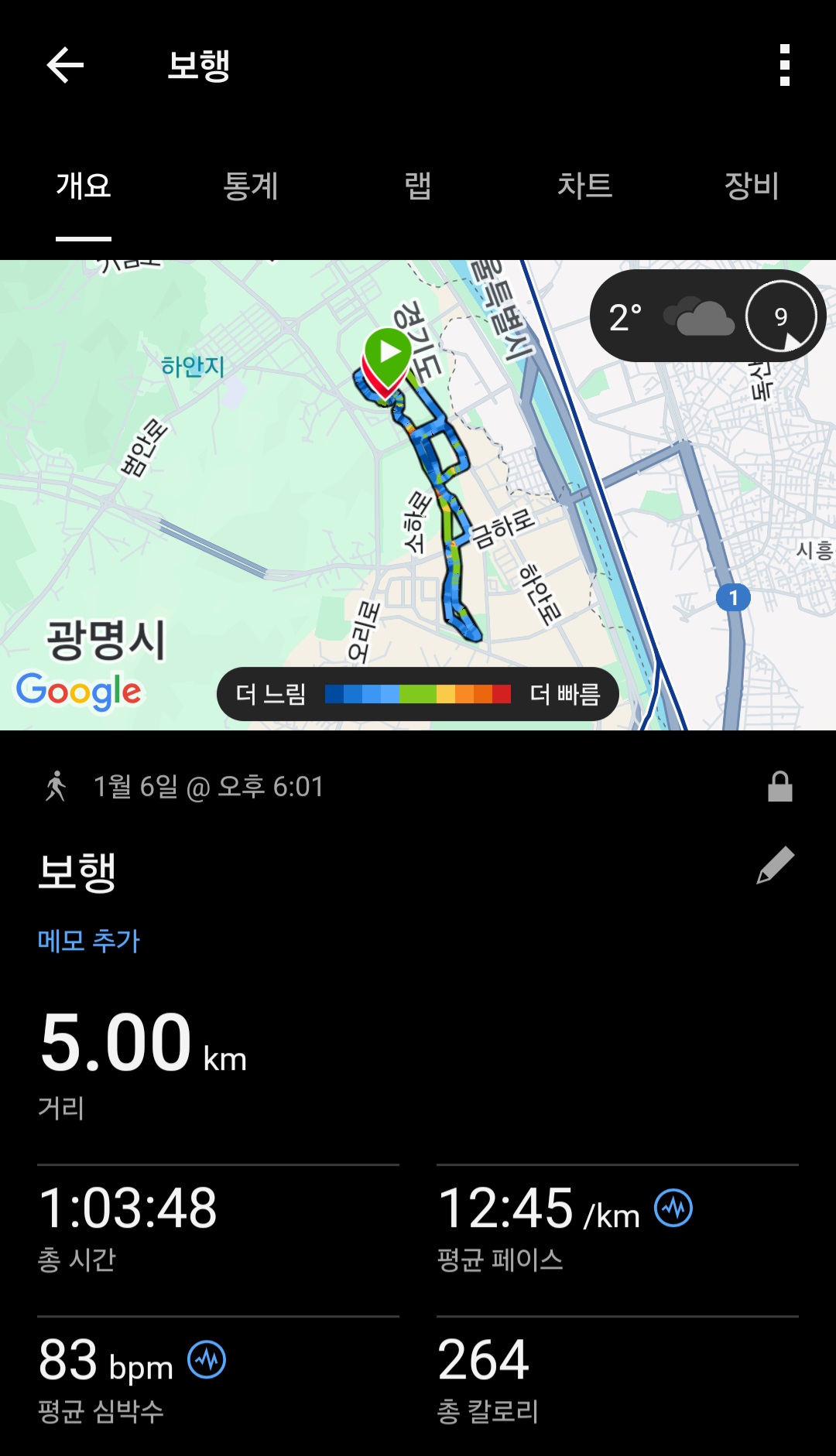Tap the pace color gradient legend
Image resolution: width=836 pixels, height=1456 pixels.
click(418, 695)
